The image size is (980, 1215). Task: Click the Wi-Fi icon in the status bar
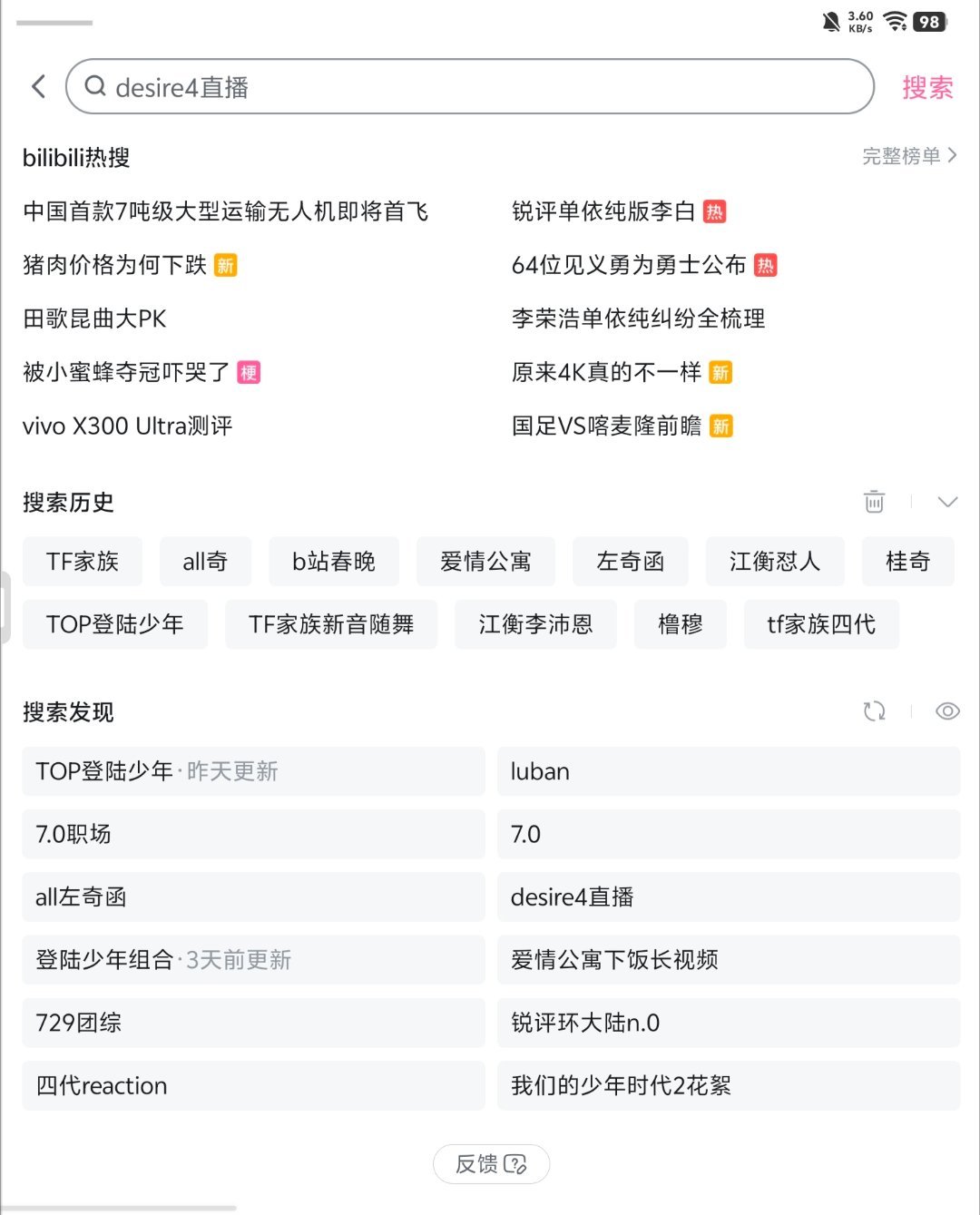(x=896, y=23)
